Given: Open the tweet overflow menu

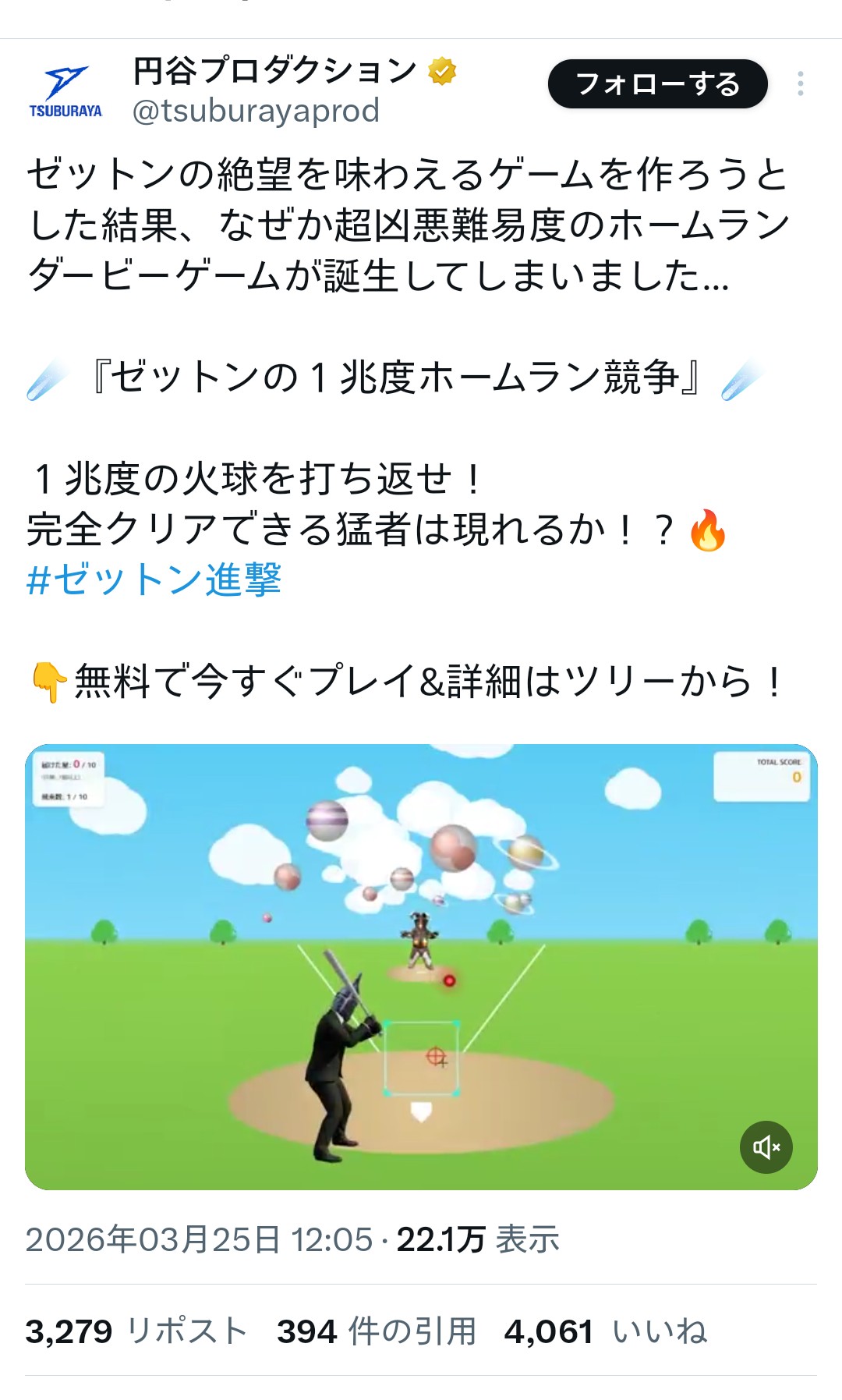Looking at the screenshot, I should 800,84.
